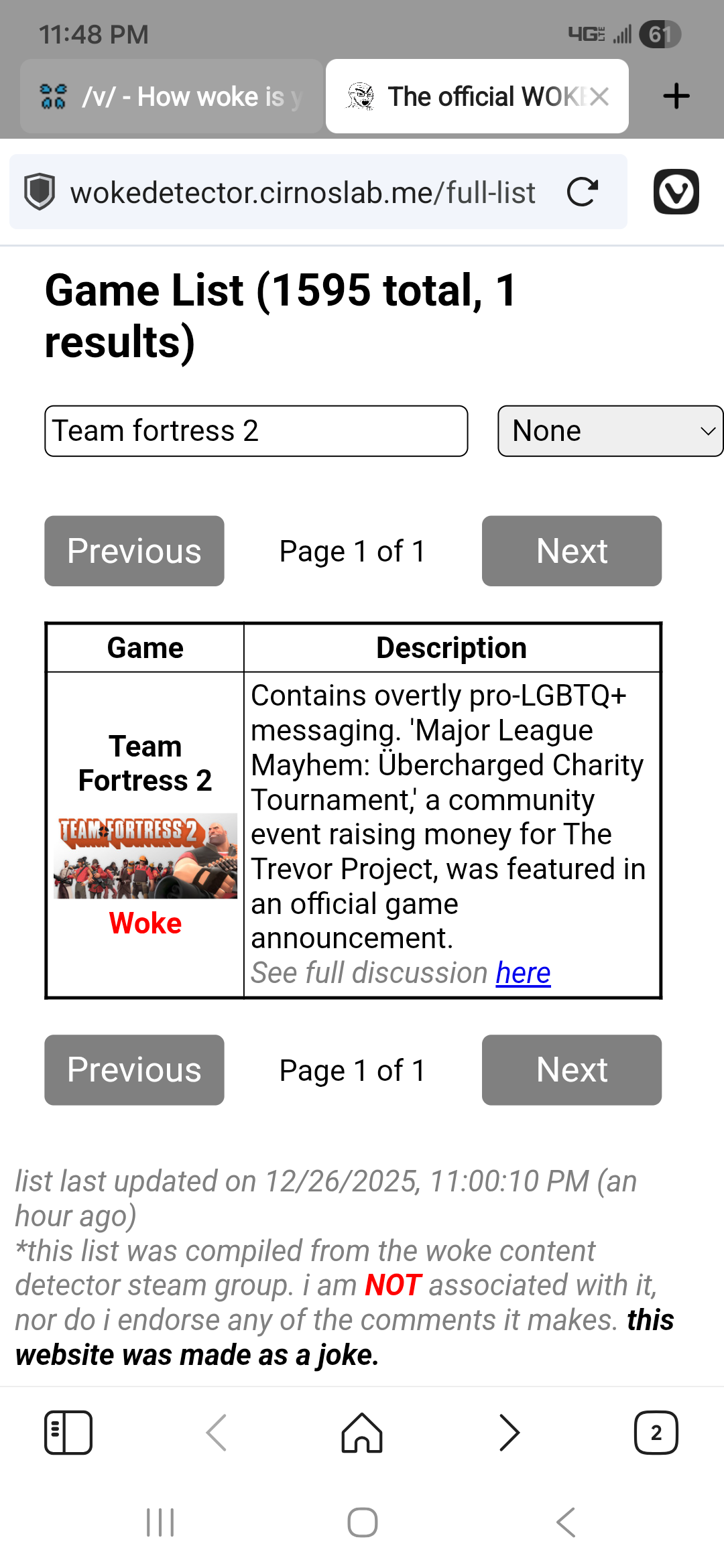Close the official WOKE tab
This screenshot has height=1568, width=724.
point(599,96)
